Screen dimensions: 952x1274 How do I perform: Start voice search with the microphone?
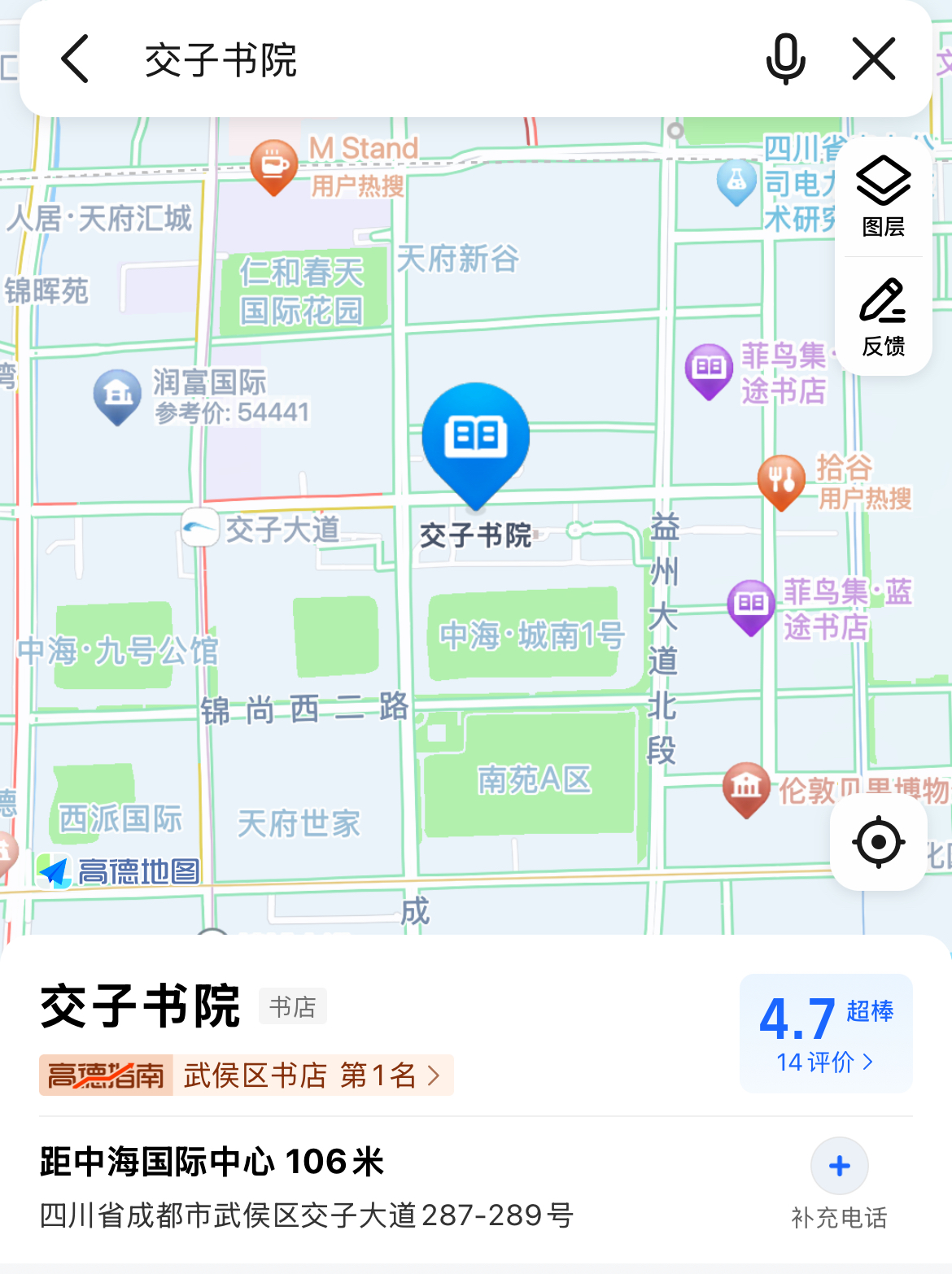click(x=785, y=59)
